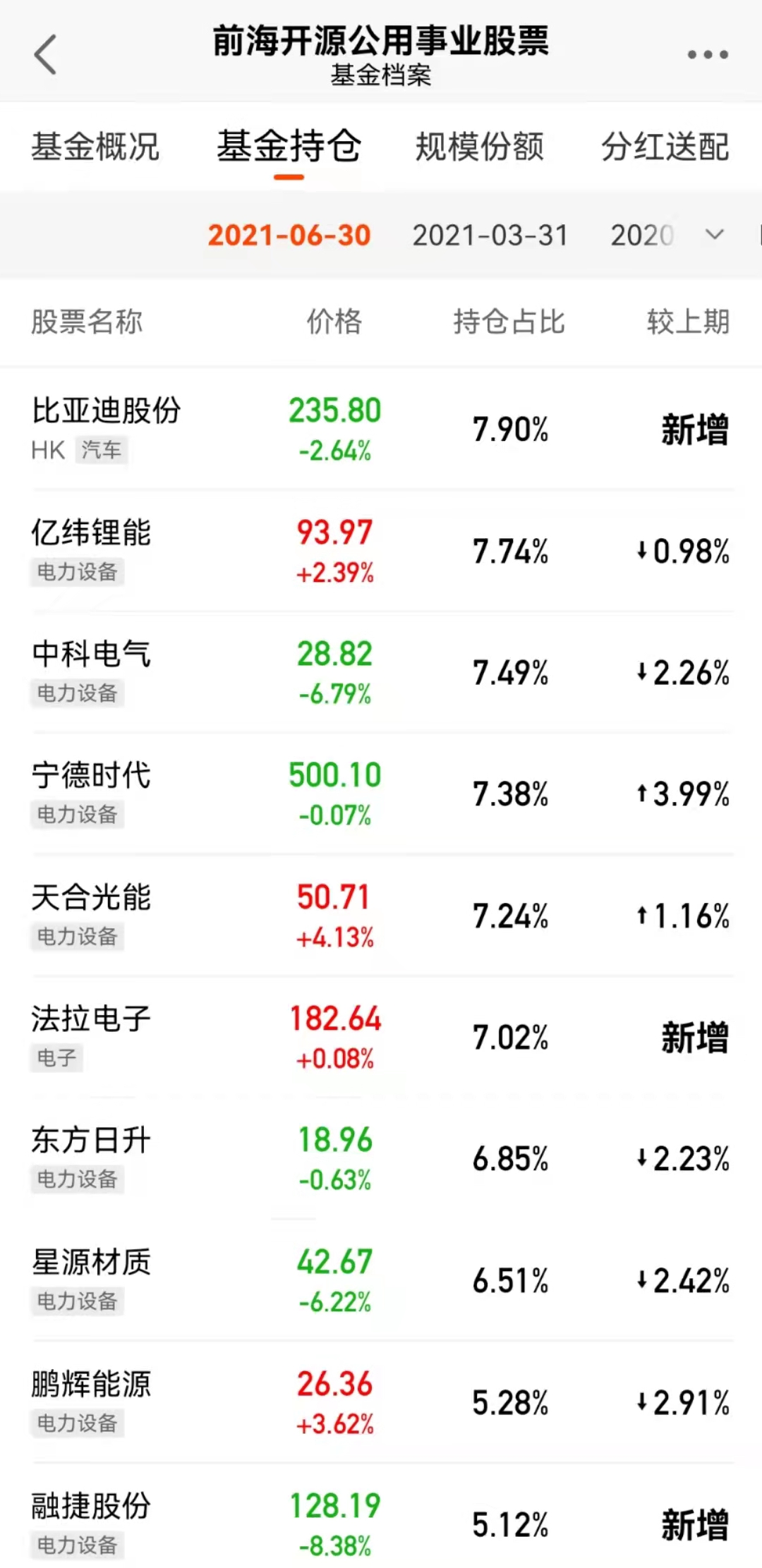The height and width of the screenshot is (1568, 762).
Task: Expand the report date dropdown chevron
Action: click(x=715, y=235)
